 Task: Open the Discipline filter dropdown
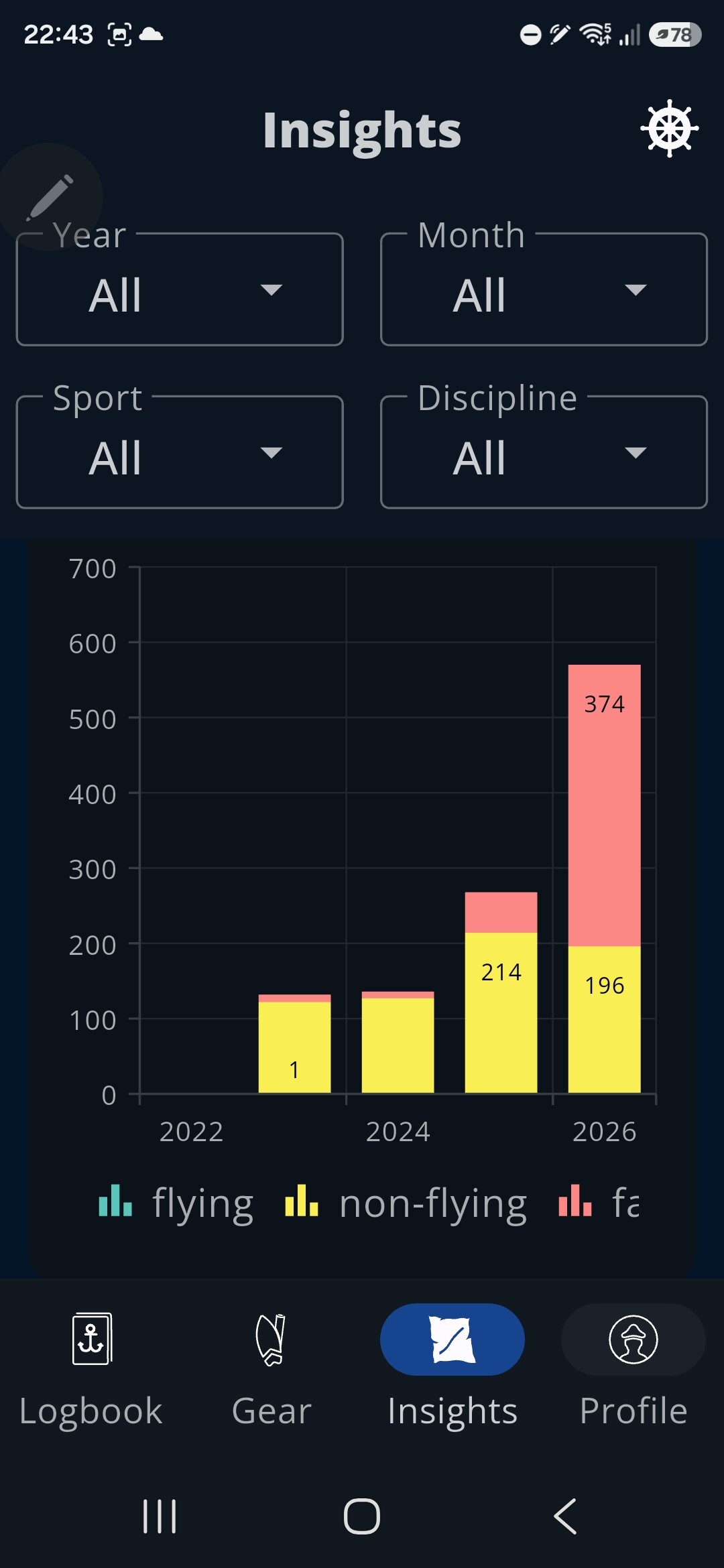click(x=544, y=452)
